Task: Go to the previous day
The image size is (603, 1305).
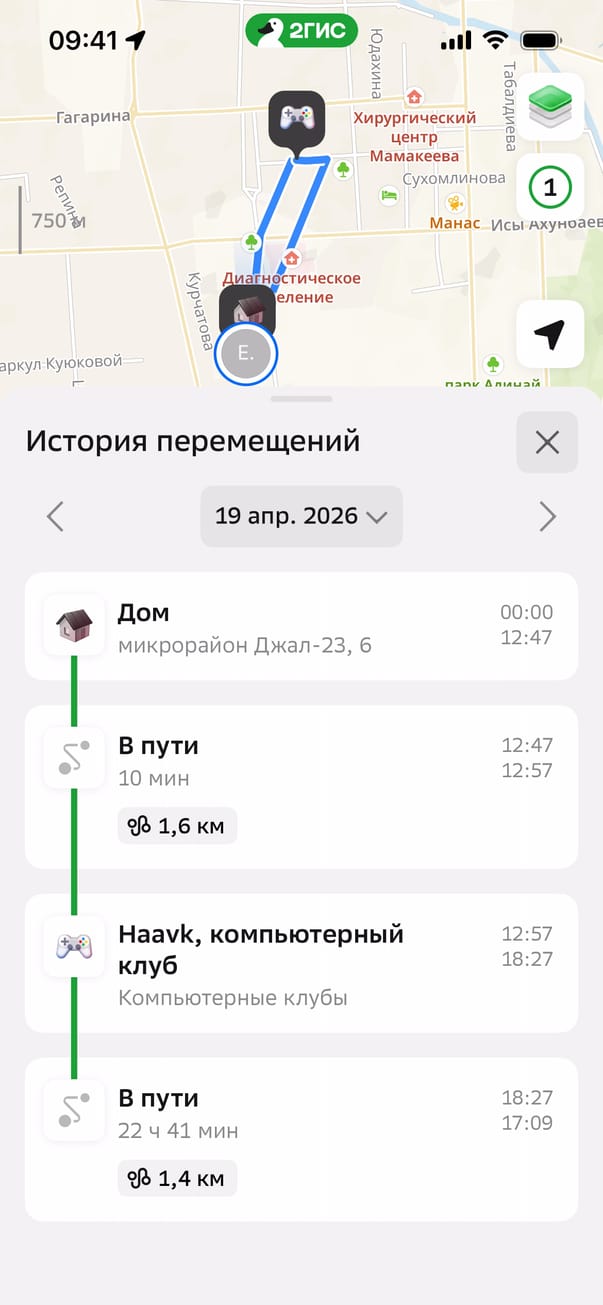Action: [56, 516]
